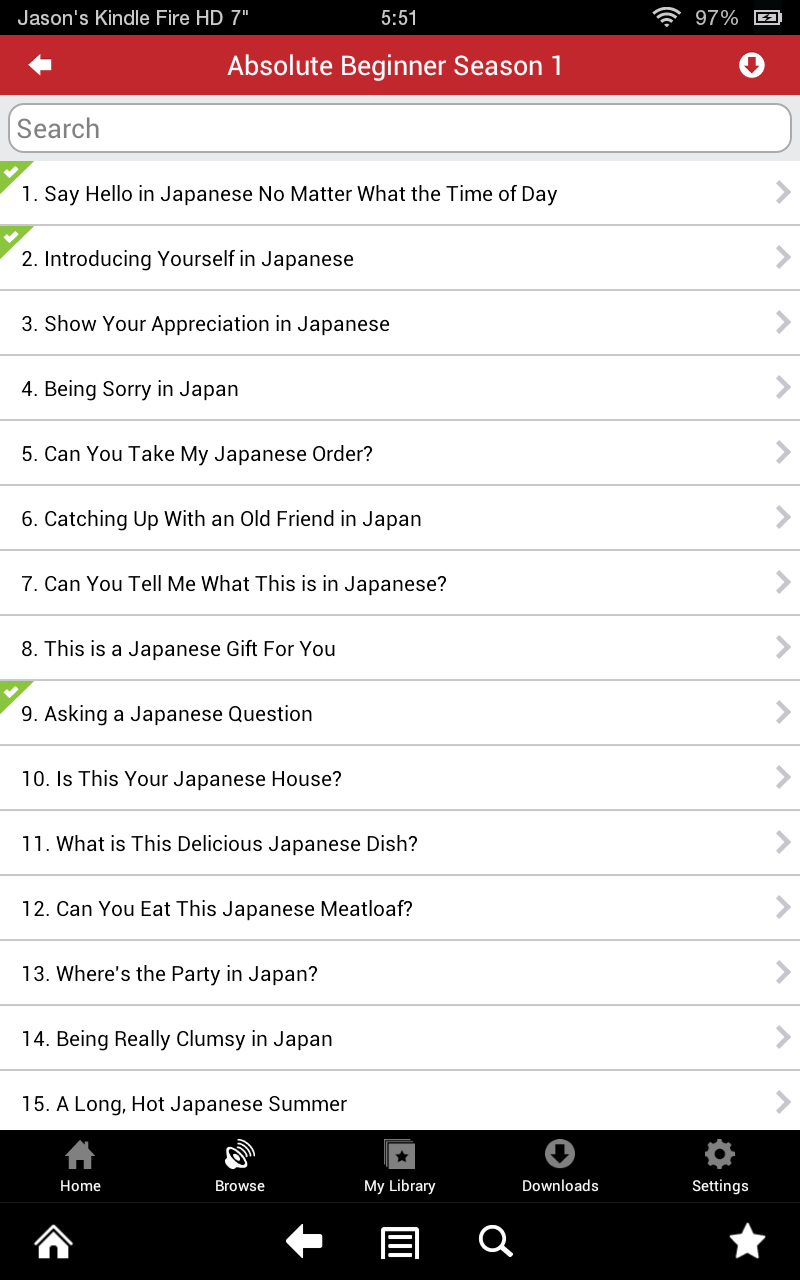Expand lesson 3 with its chevron
The height and width of the screenshot is (1280, 800).
783,322
